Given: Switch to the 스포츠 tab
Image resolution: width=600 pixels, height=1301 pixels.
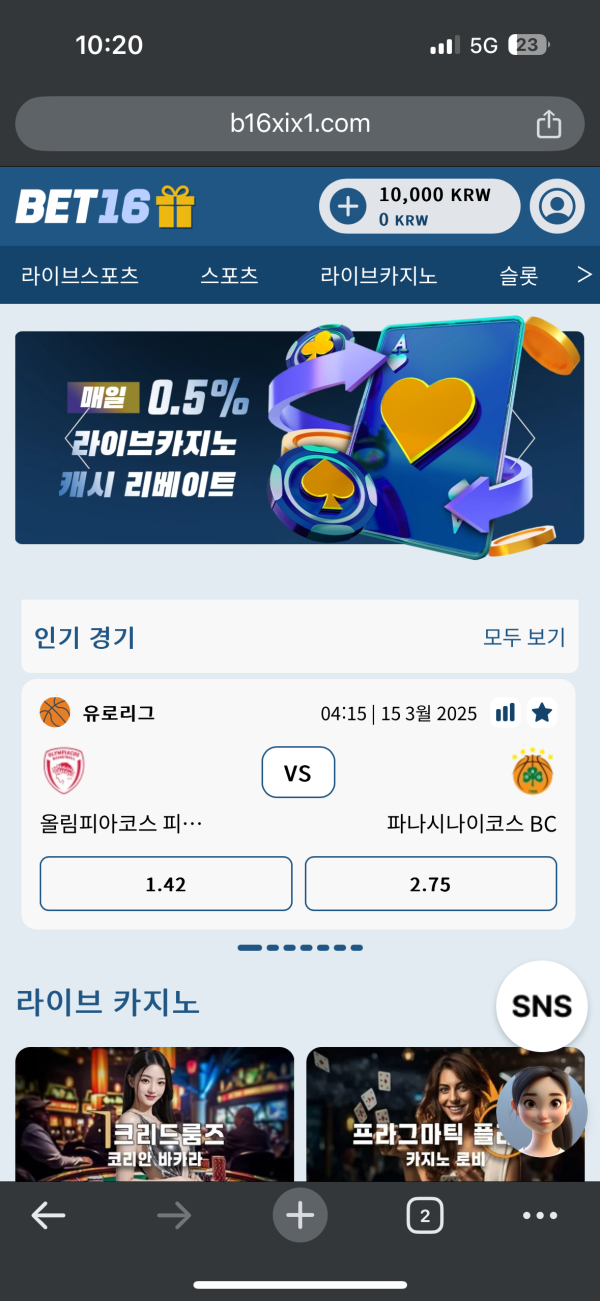Looking at the screenshot, I should tap(229, 275).
